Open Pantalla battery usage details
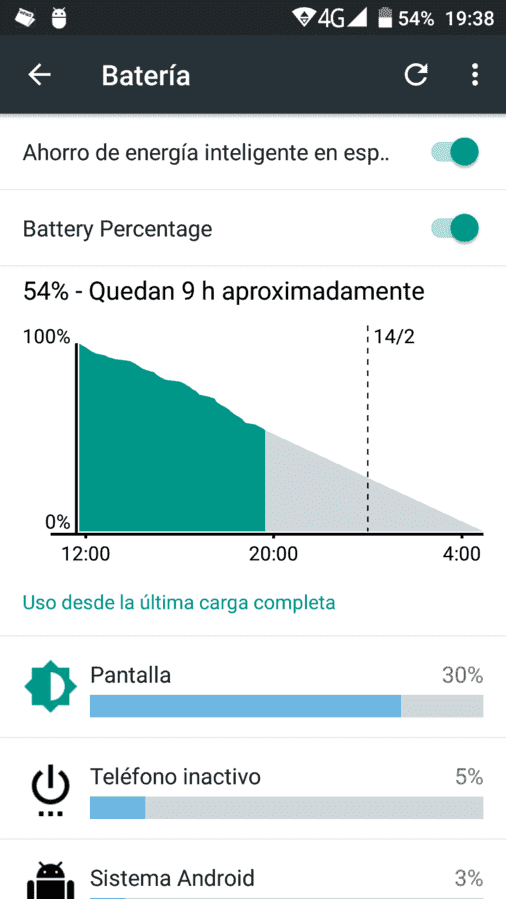 pyautogui.click(x=253, y=687)
